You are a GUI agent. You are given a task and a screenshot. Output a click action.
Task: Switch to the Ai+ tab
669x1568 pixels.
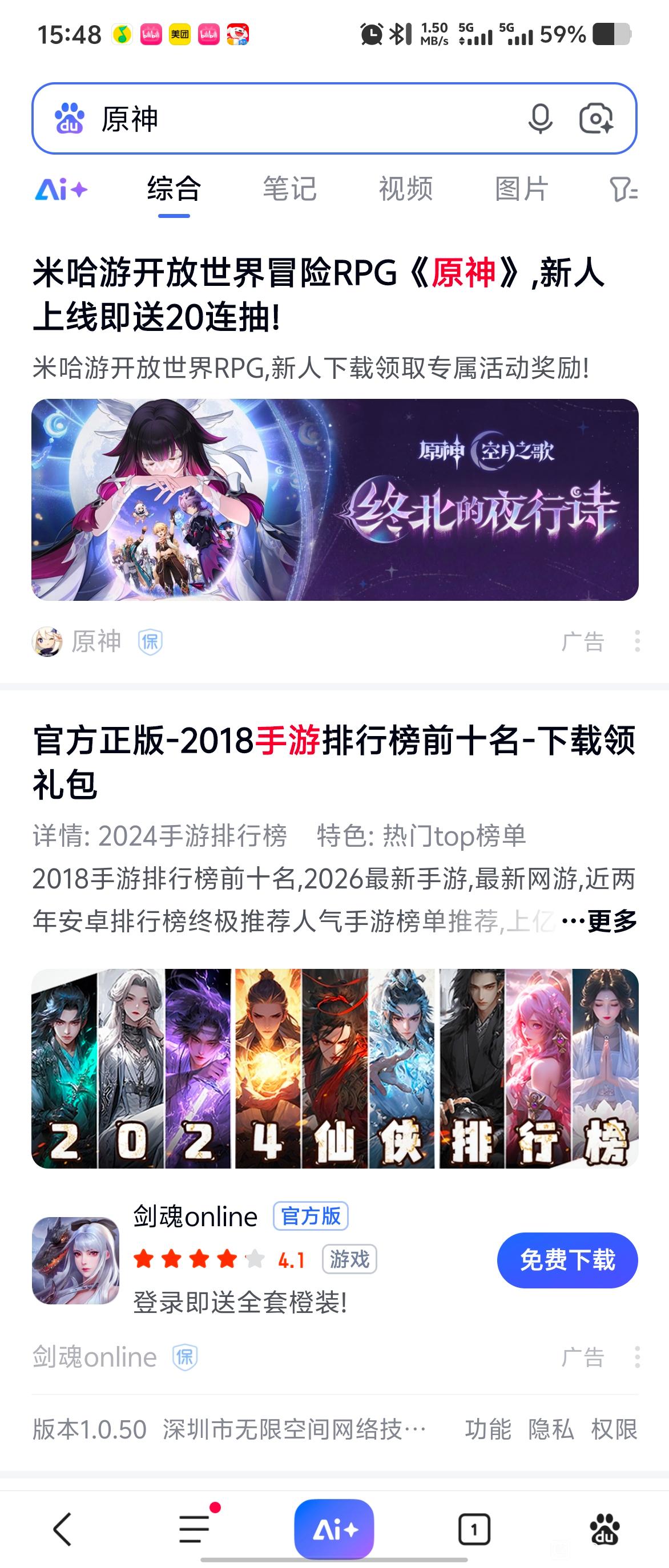[x=61, y=190]
